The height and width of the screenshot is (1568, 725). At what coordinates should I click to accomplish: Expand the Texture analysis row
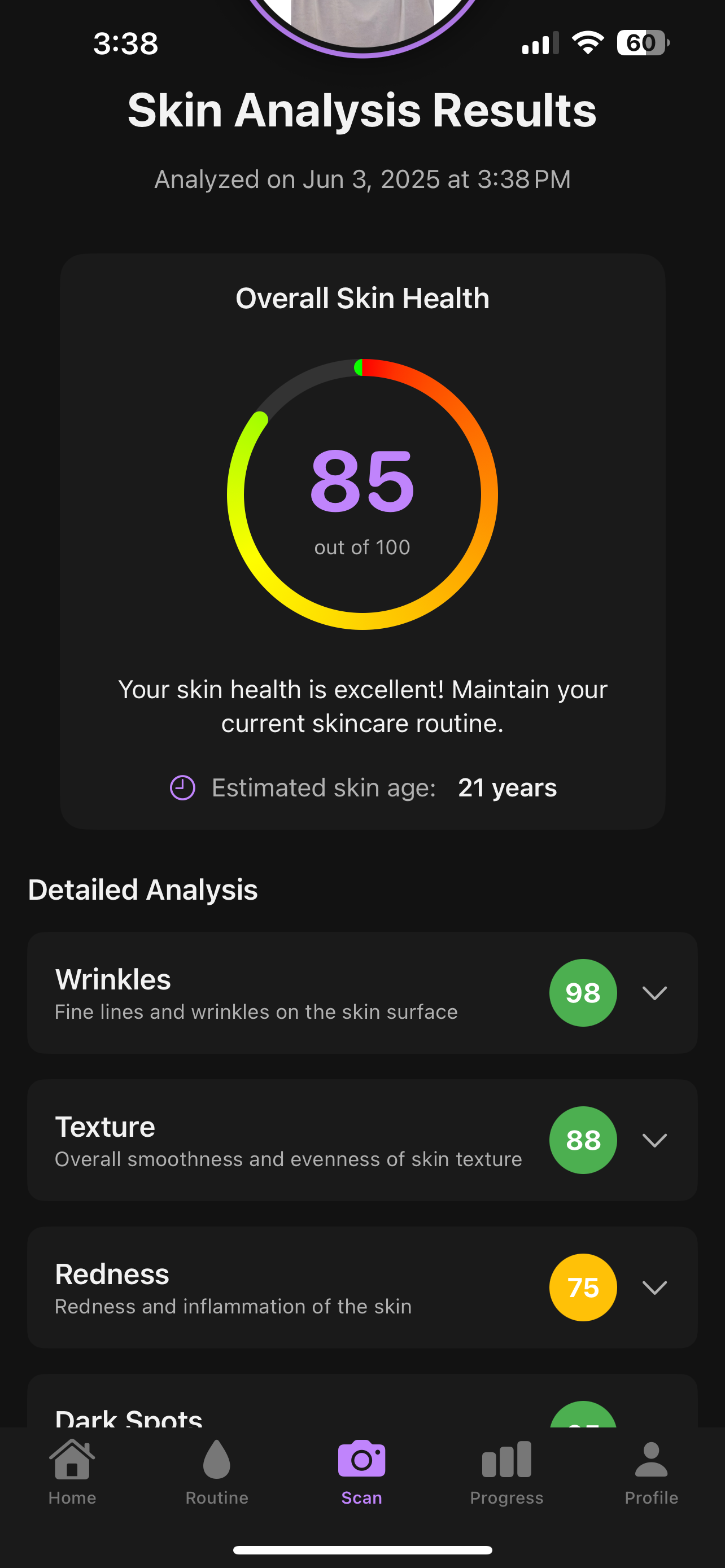click(654, 1140)
